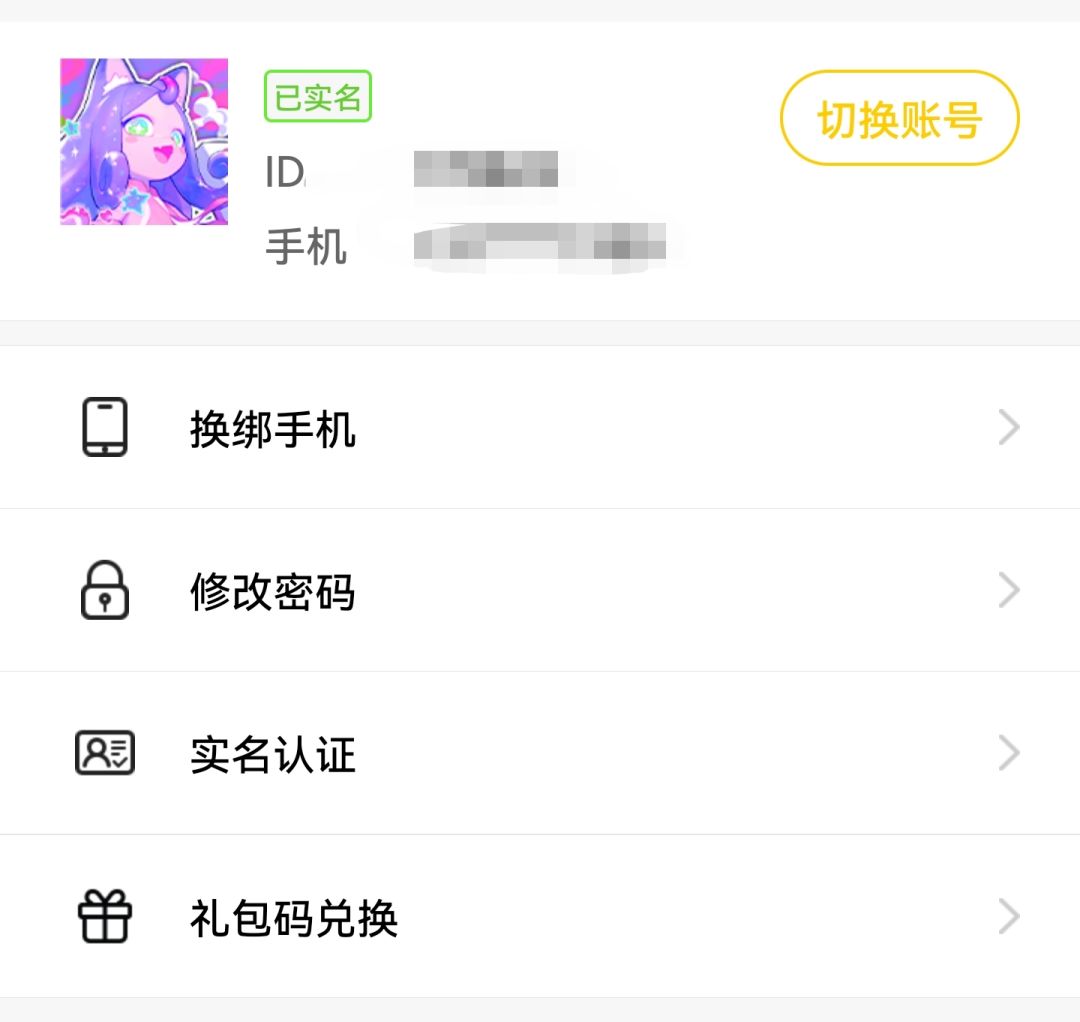Tap the 切换账号 button
1080x1022 pixels.
(899, 118)
